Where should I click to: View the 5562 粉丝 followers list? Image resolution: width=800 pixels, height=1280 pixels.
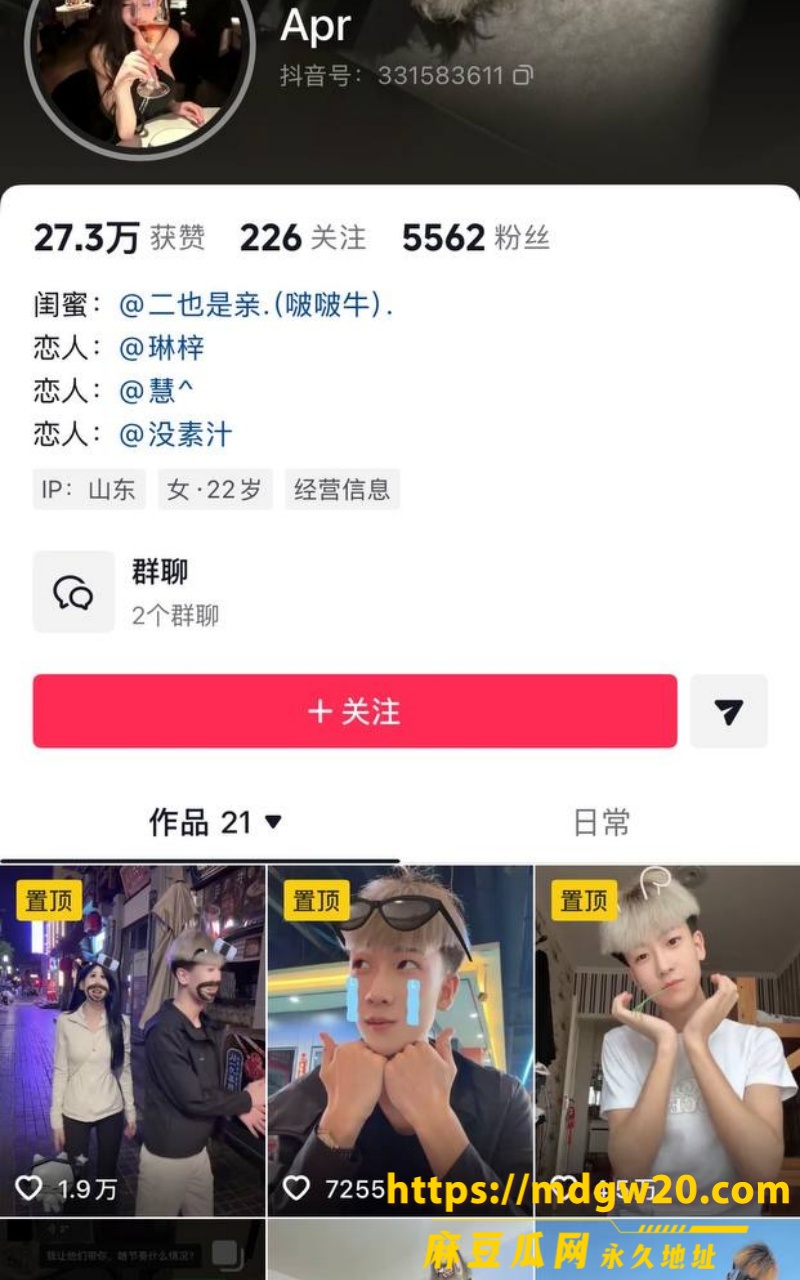tap(476, 238)
